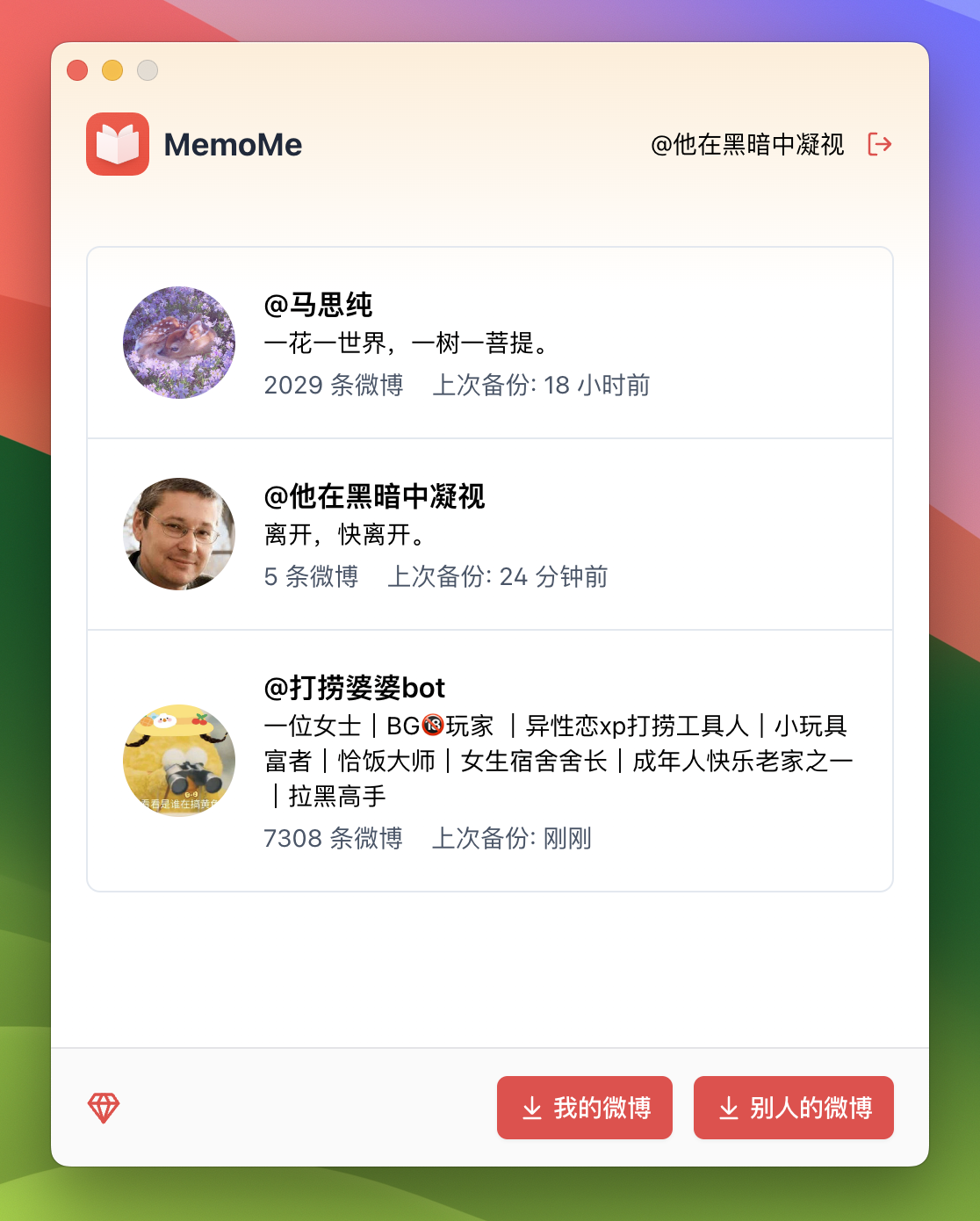Close the window with the red button
This screenshot has height=1221, width=980.
pyautogui.click(x=77, y=70)
